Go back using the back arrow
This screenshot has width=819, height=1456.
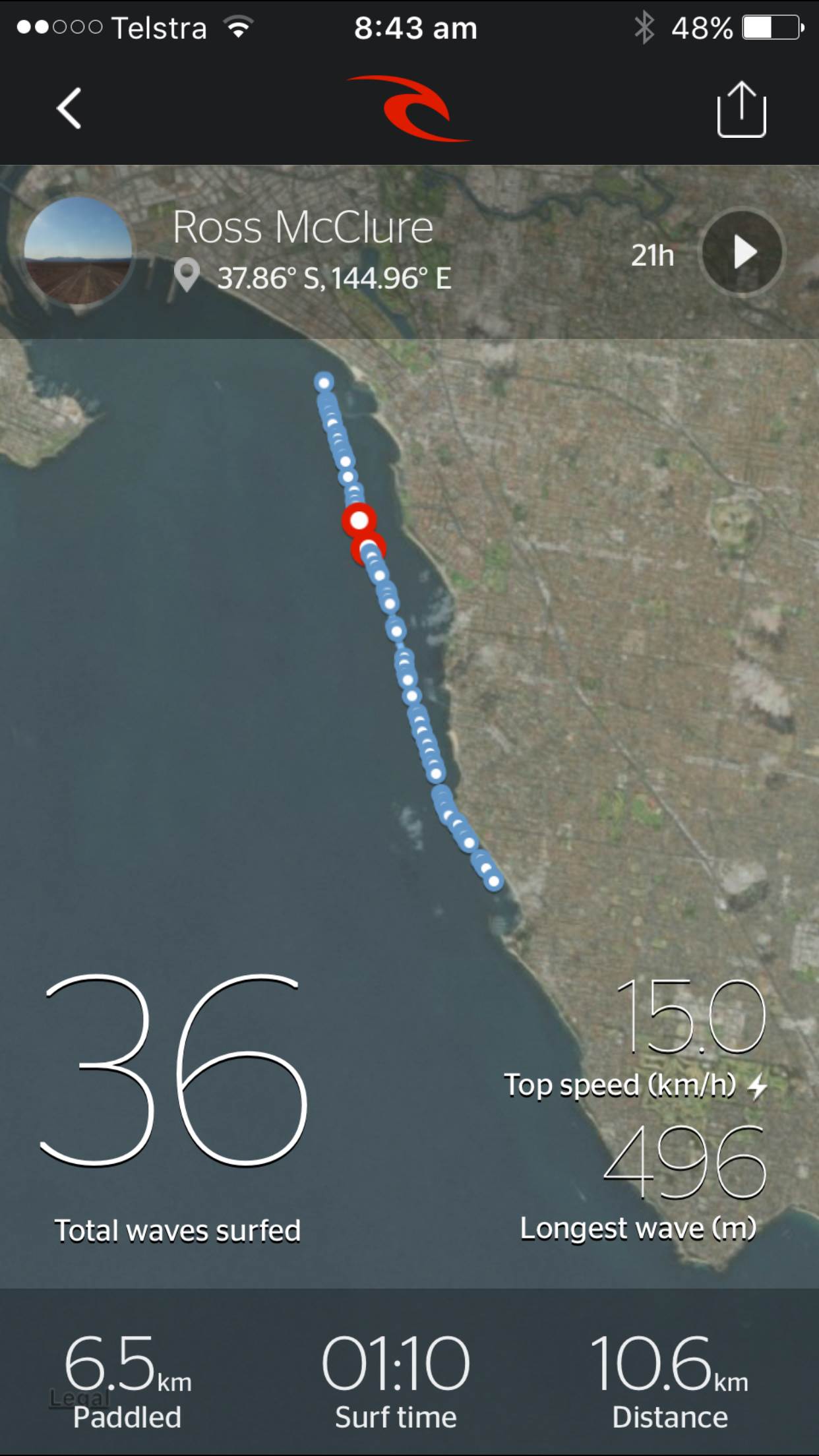(x=69, y=109)
